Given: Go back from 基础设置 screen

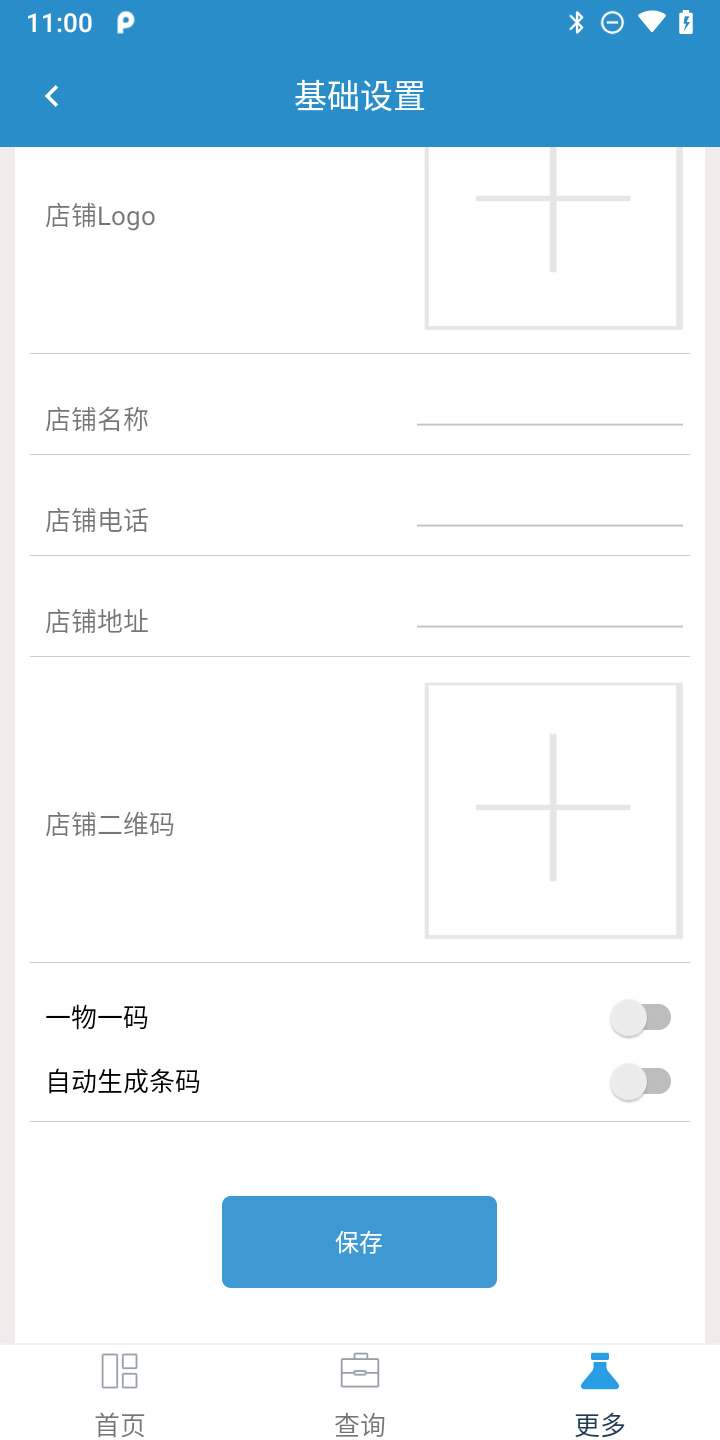Looking at the screenshot, I should tap(52, 96).
